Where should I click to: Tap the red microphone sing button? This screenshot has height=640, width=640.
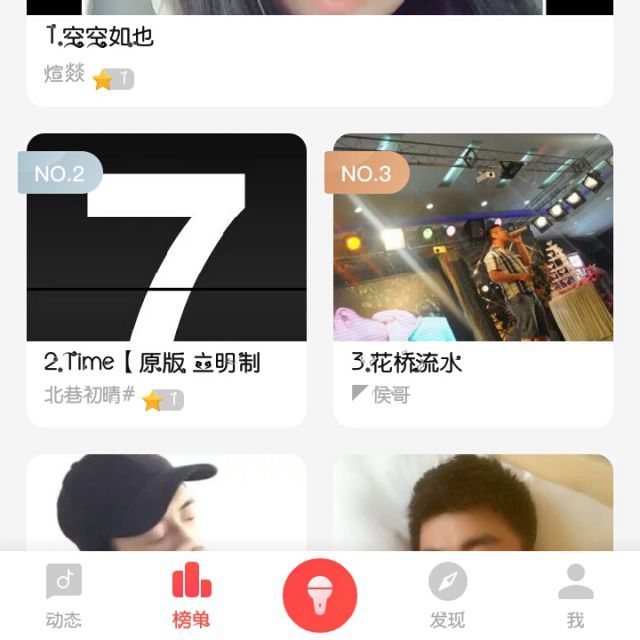320,595
